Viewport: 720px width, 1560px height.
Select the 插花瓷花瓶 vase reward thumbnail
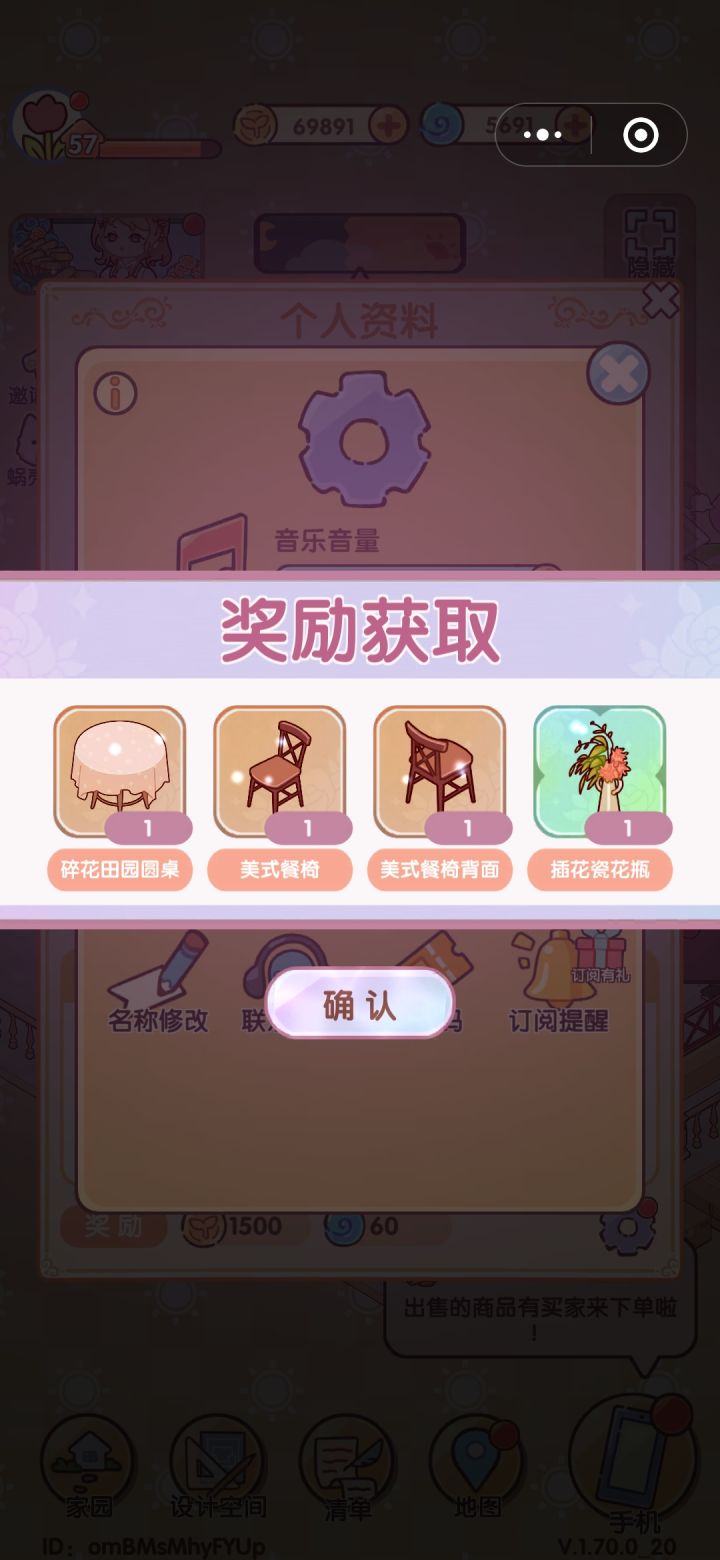(598, 770)
